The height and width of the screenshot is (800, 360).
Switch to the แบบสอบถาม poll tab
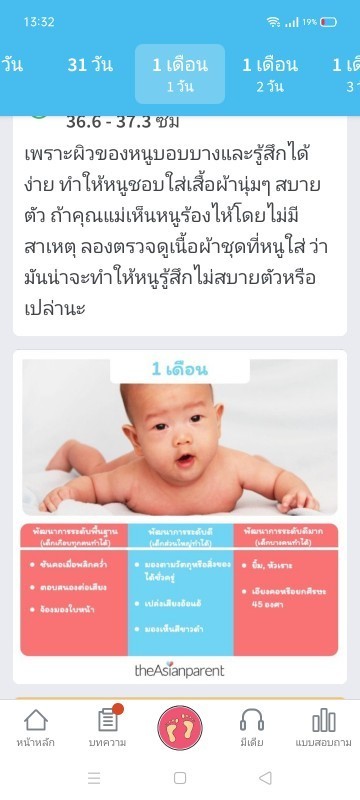point(324,728)
